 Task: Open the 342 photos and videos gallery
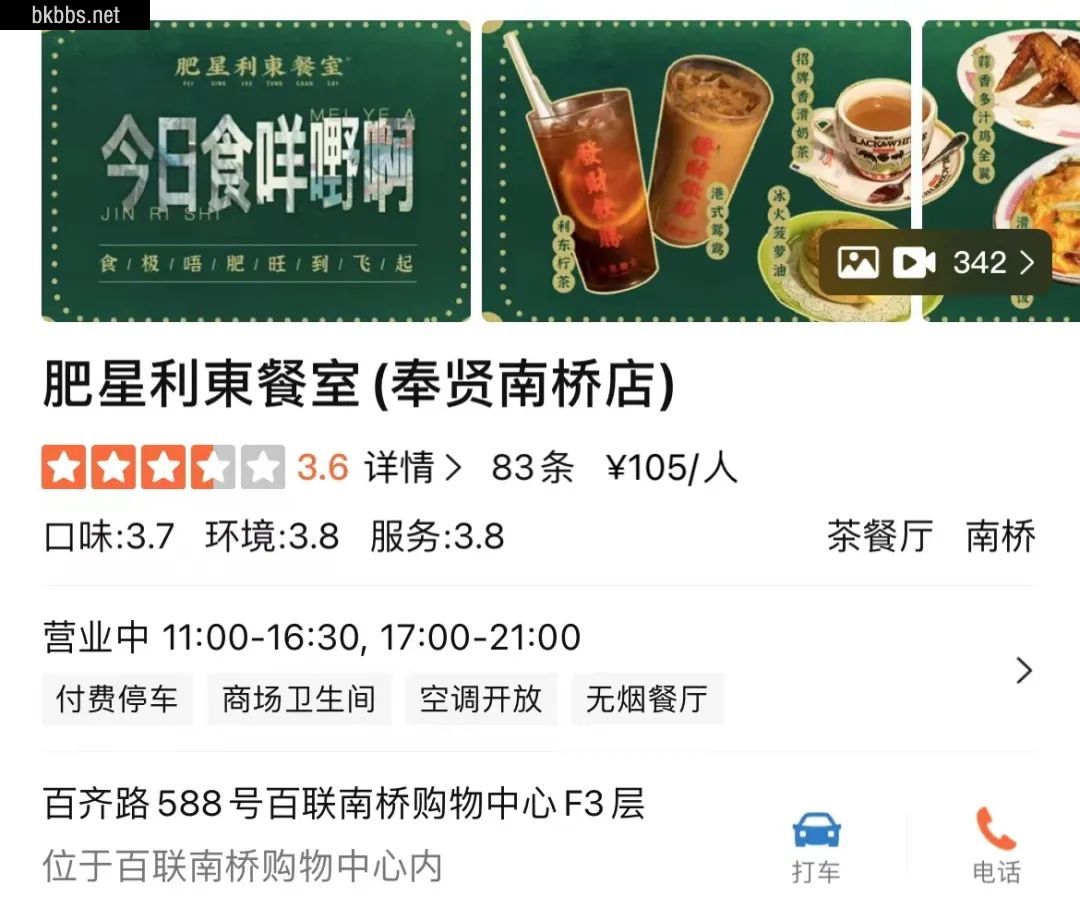point(936,263)
